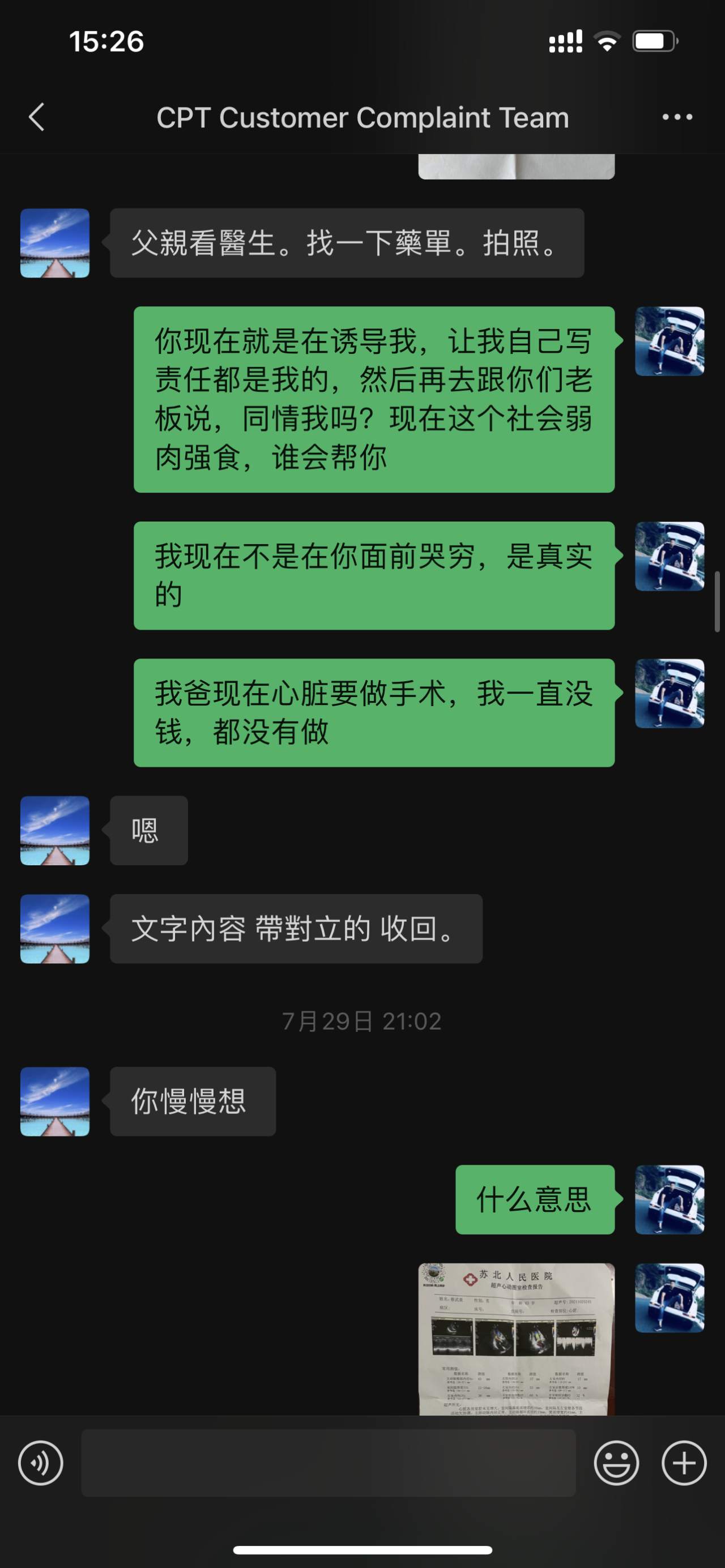Tap the partially visible image at the top
Image resolution: width=725 pixels, height=1568 pixels.
click(518, 165)
